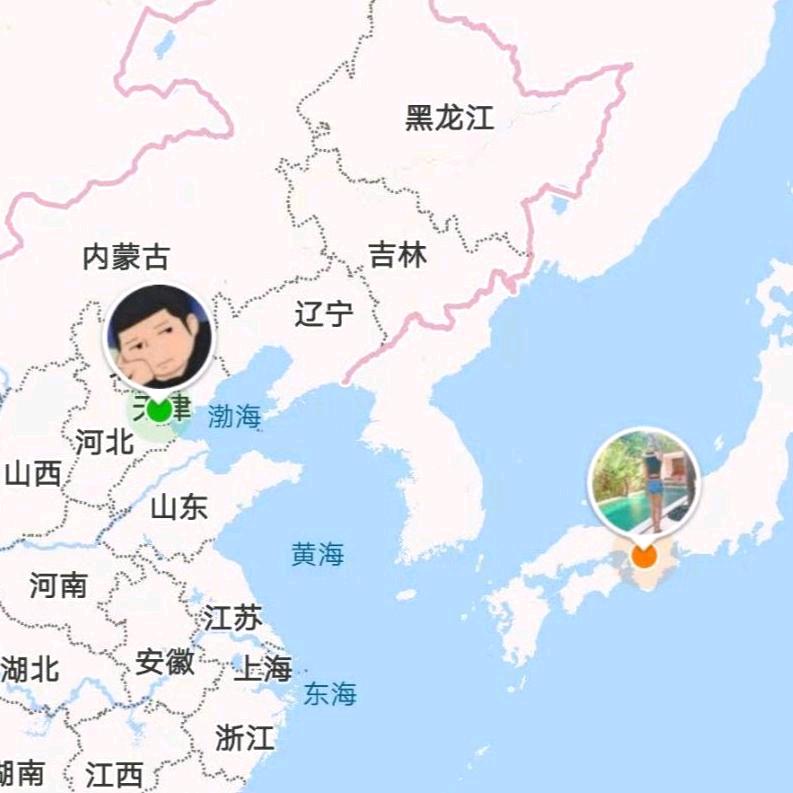Open the cartoon avatar pin near 天津

[159, 338]
